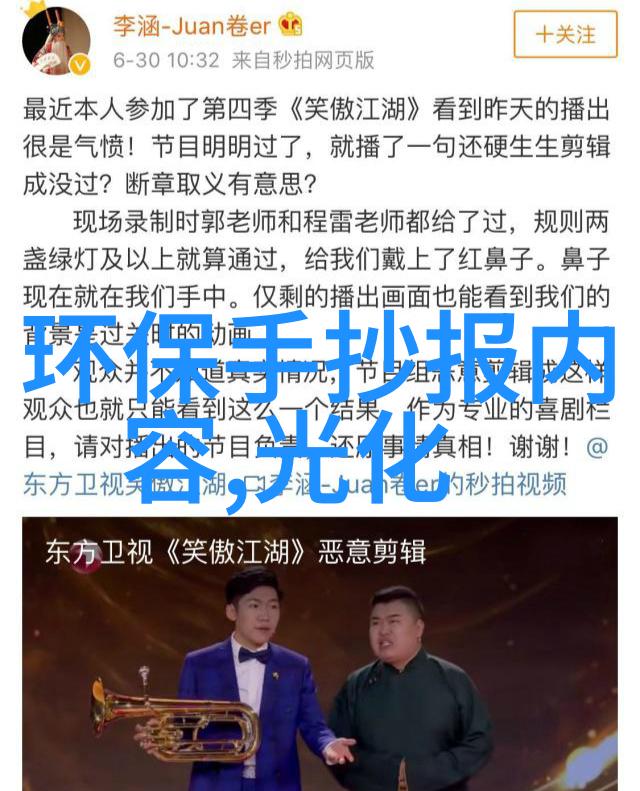Open the @东方卫视 mention link
Image resolution: width=640 pixels, height=791 pixels.
click(70, 484)
